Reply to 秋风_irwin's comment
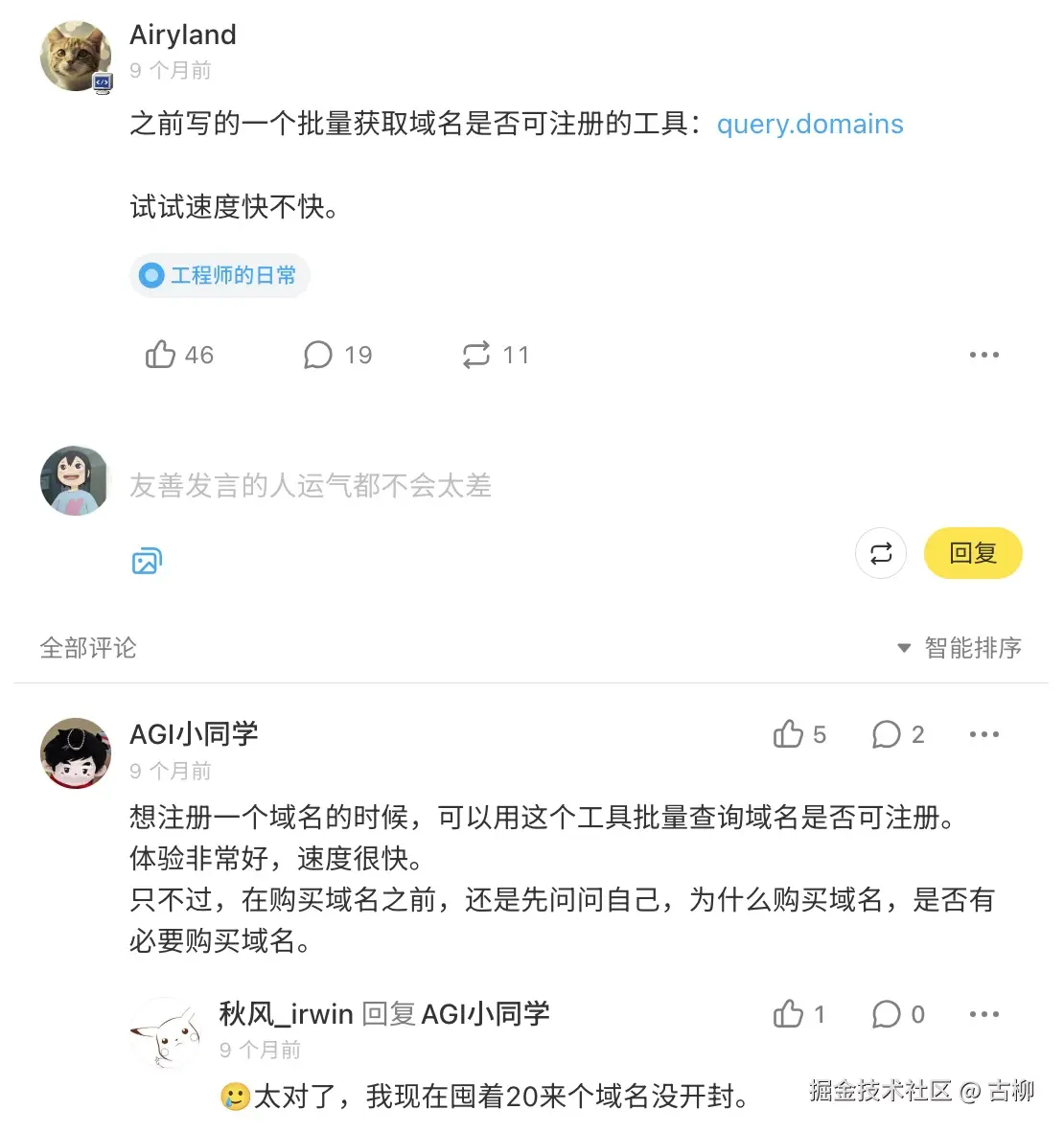1064x1133 pixels. coord(897,1014)
